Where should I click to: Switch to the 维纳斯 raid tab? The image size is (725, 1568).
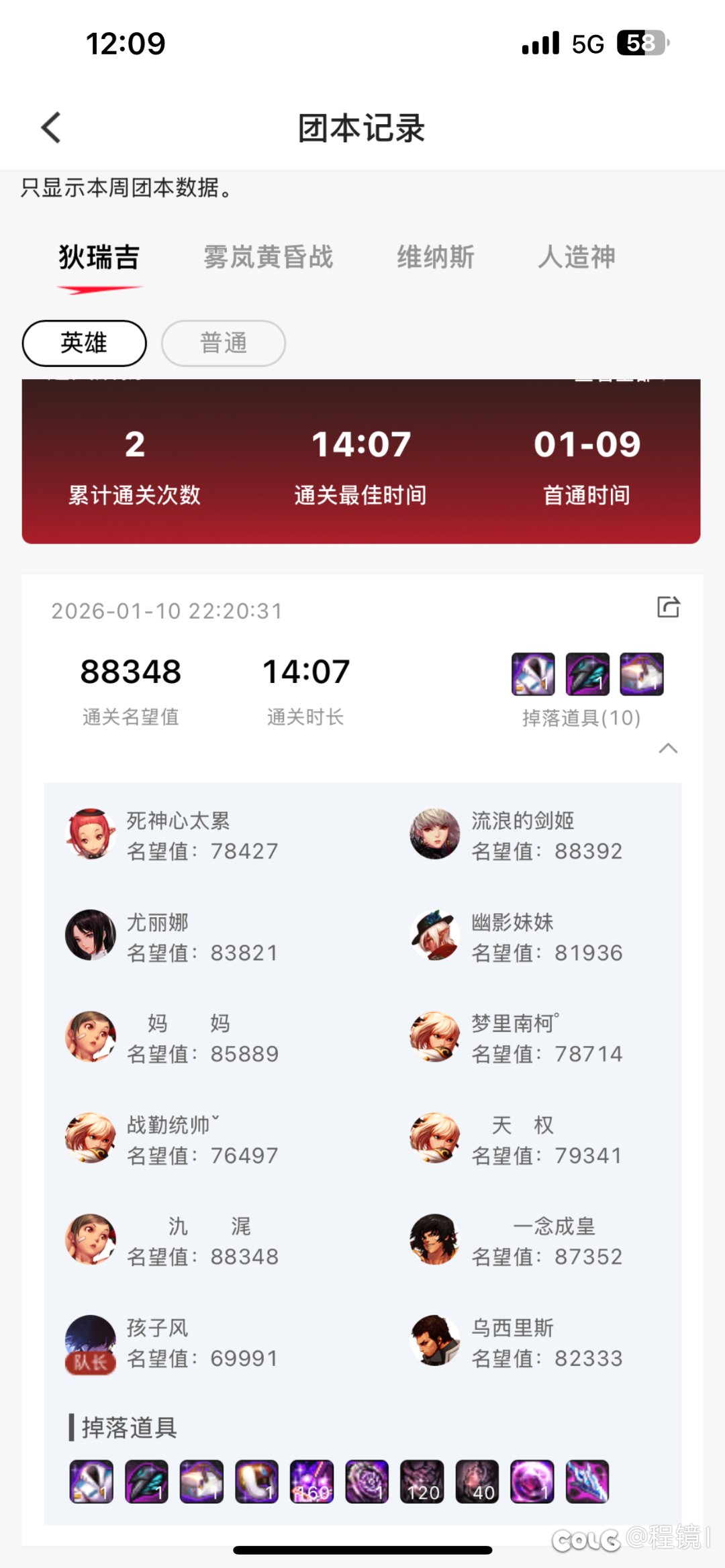click(x=436, y=258)
